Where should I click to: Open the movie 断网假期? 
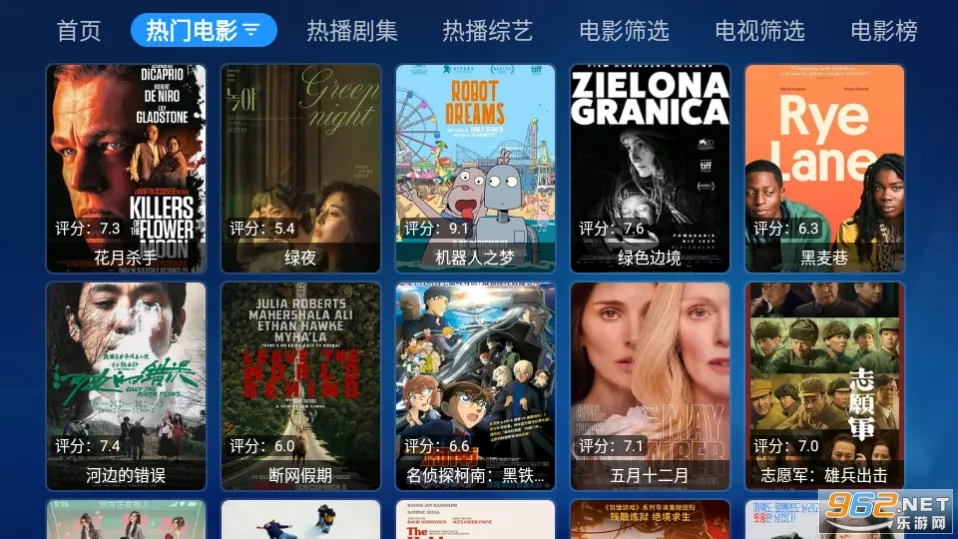300,385
